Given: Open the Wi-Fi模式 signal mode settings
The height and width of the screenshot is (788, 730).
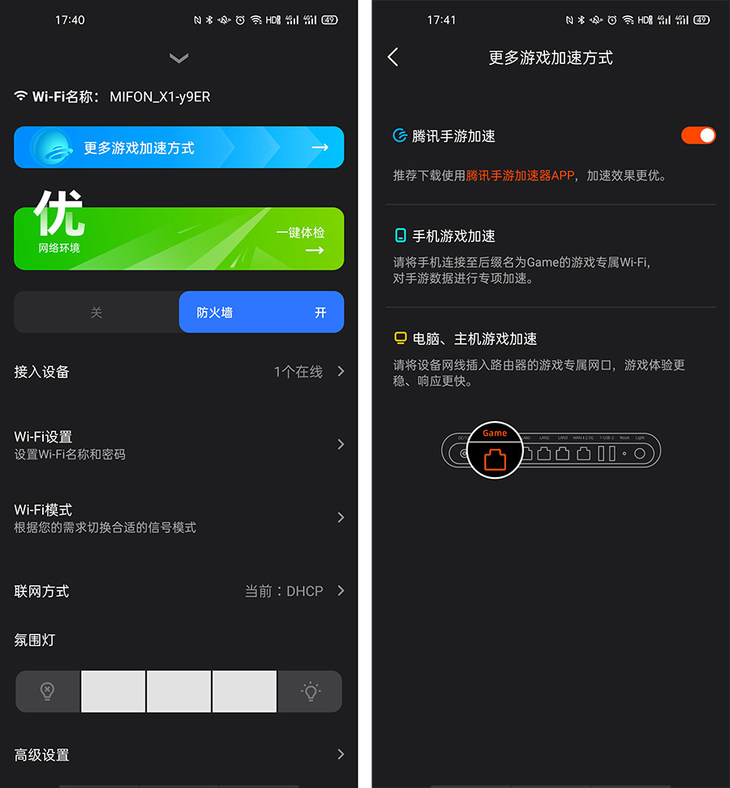Looking at the screenshot, I should 179,518.
